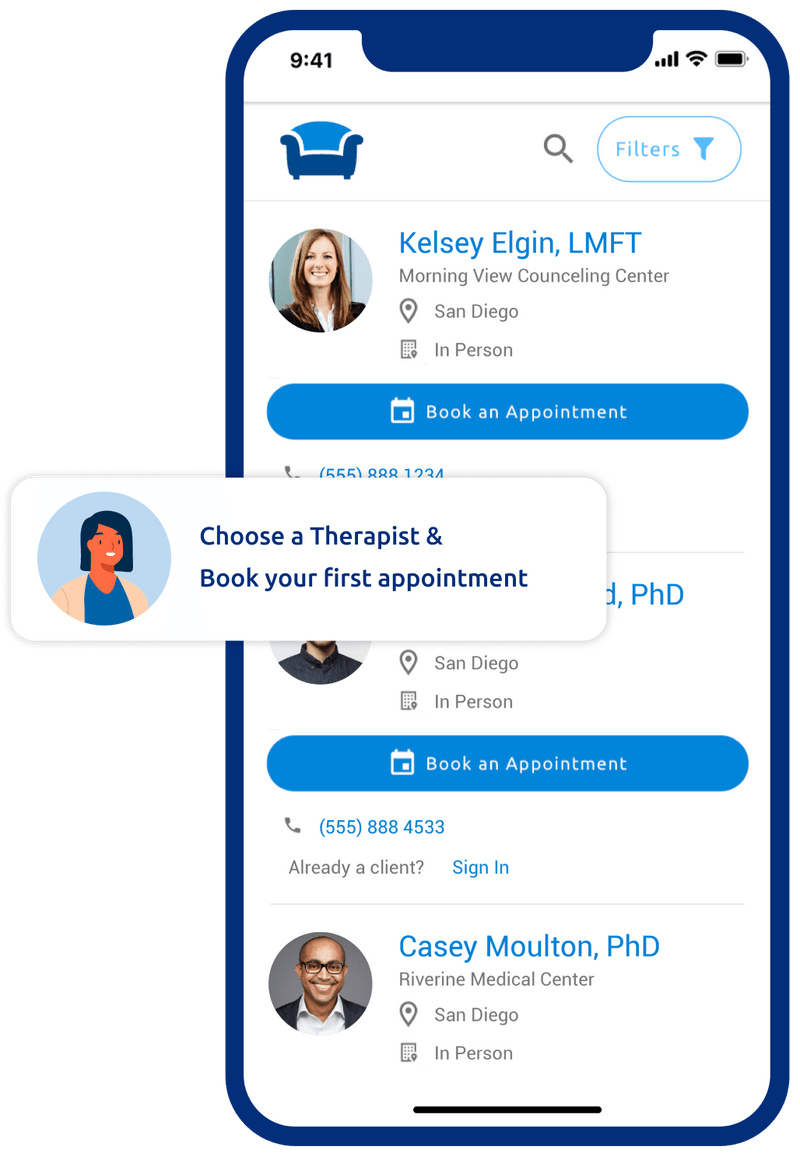This screenshot has width=800, height=1156.
Task: Click the funnel icon in Filters
Action: click(x=704, y=148)
